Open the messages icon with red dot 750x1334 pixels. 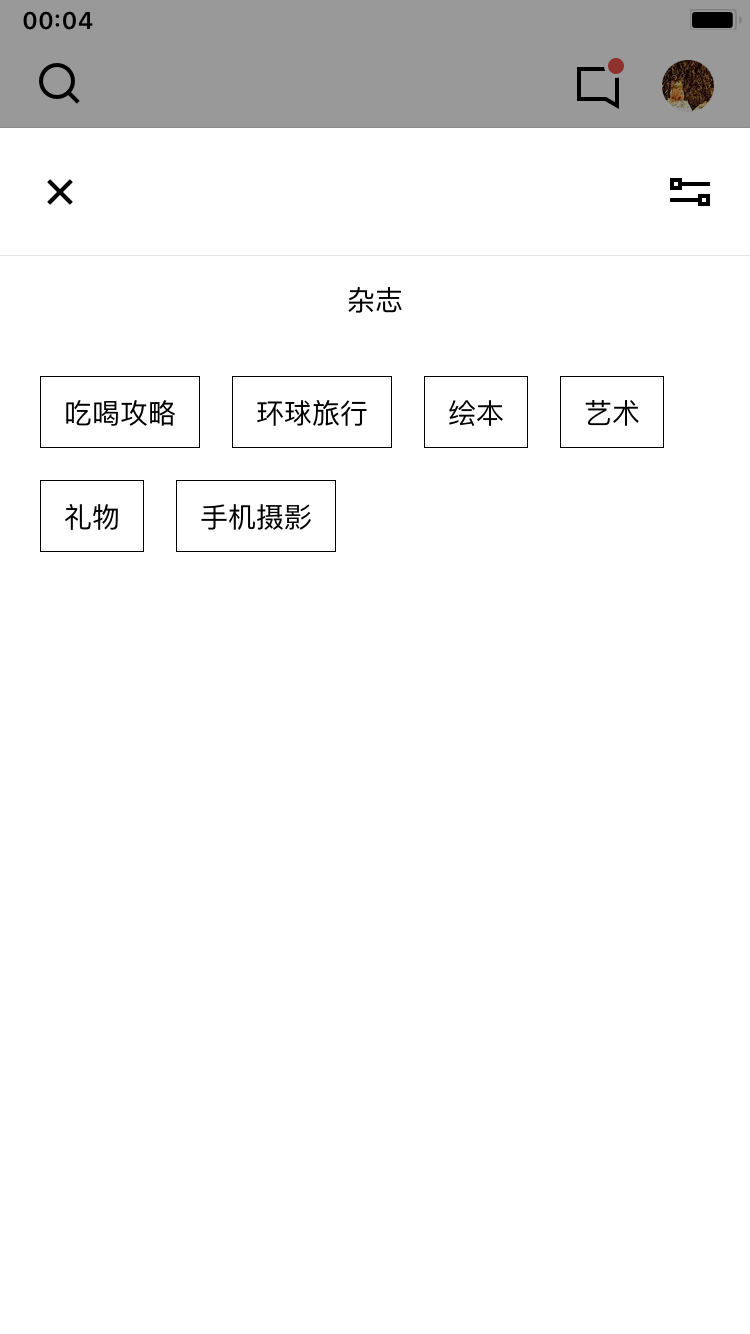pyautogui.click(x=600, y=84)
